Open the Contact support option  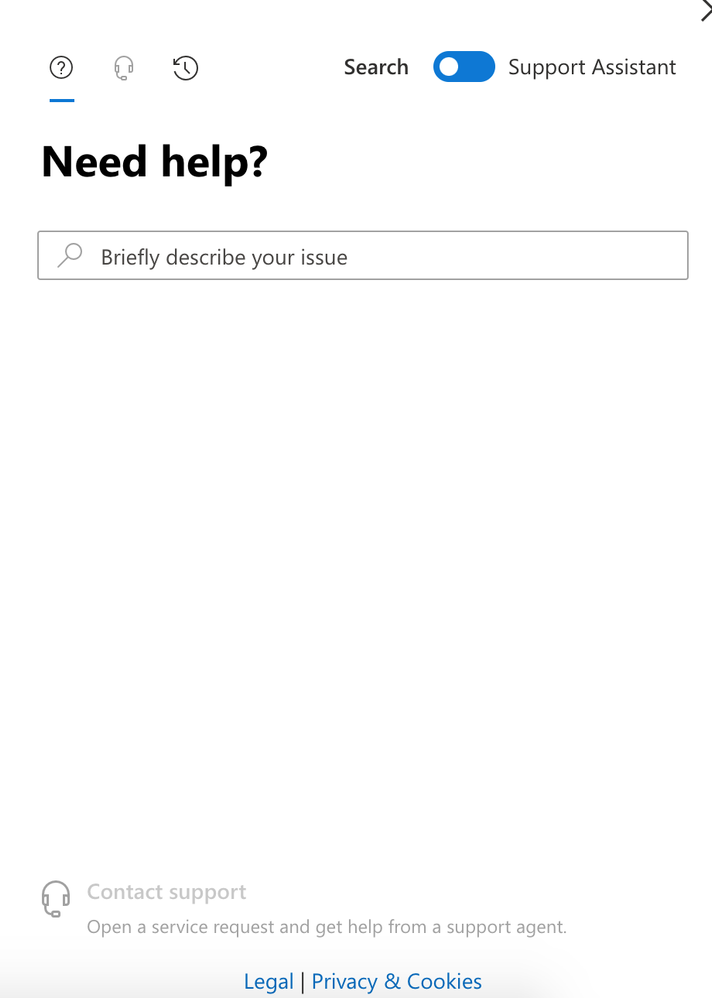pyautogui.click(x=167, y=892)
